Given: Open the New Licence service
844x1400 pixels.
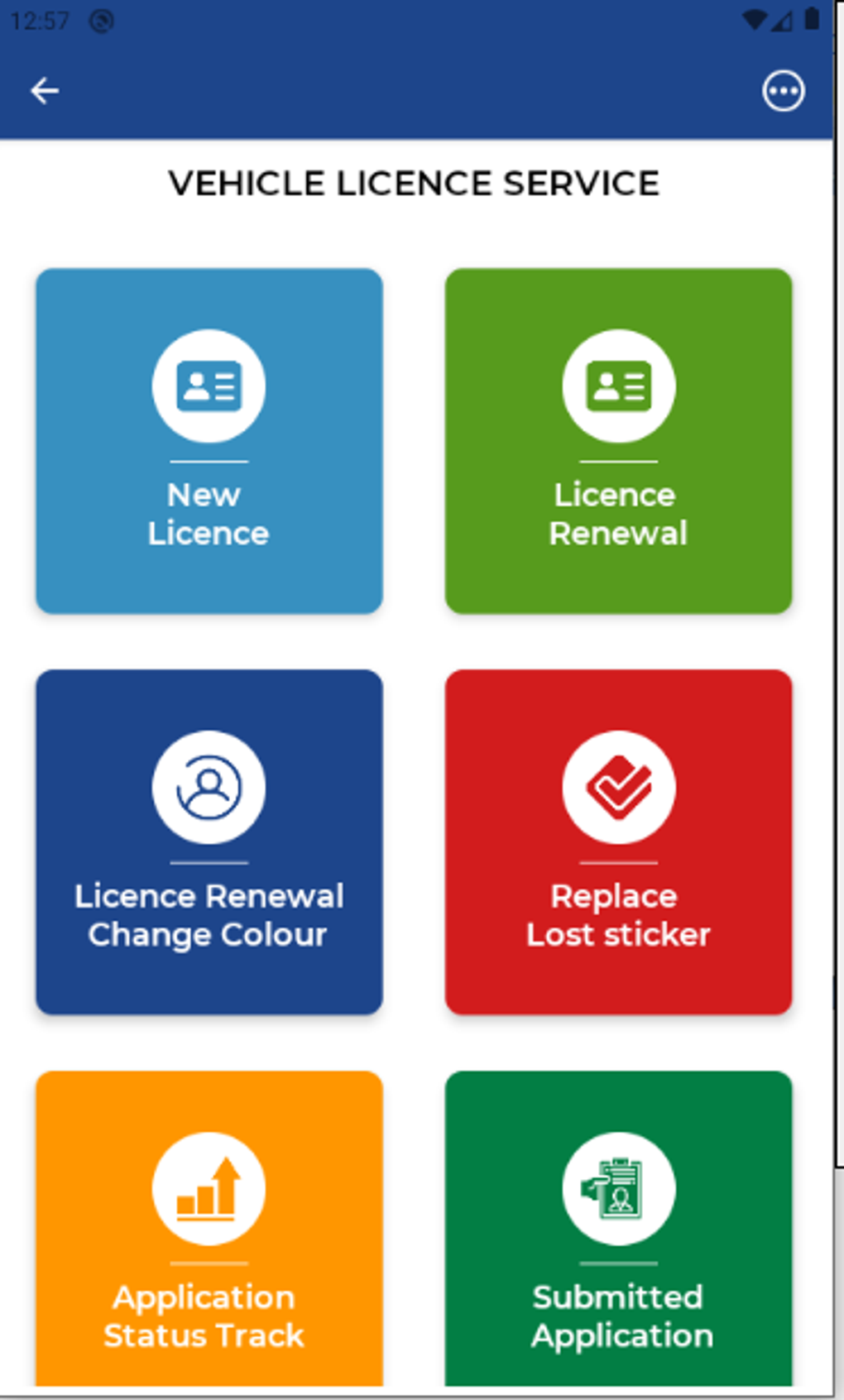Looking at the screenshot, I should click(x=209, y=439).
